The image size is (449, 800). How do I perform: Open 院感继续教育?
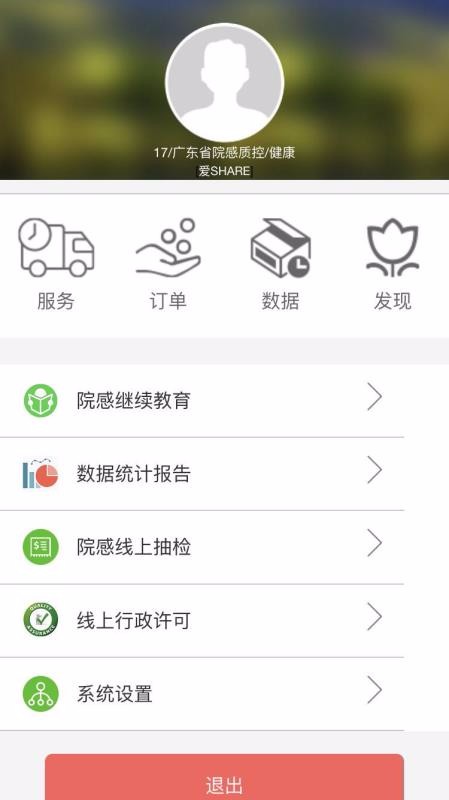tap(202, 401)
